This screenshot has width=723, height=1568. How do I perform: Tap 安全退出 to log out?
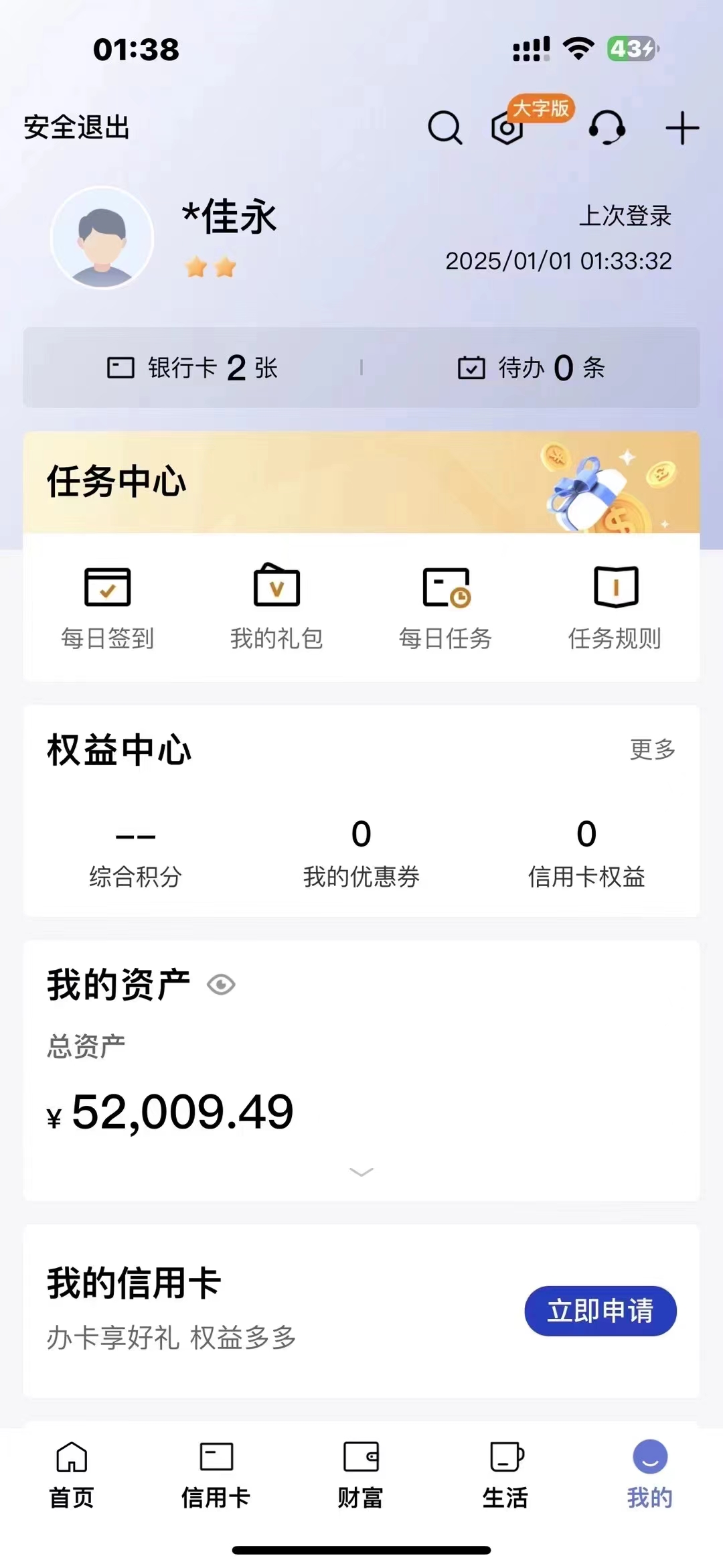[76, 128]
